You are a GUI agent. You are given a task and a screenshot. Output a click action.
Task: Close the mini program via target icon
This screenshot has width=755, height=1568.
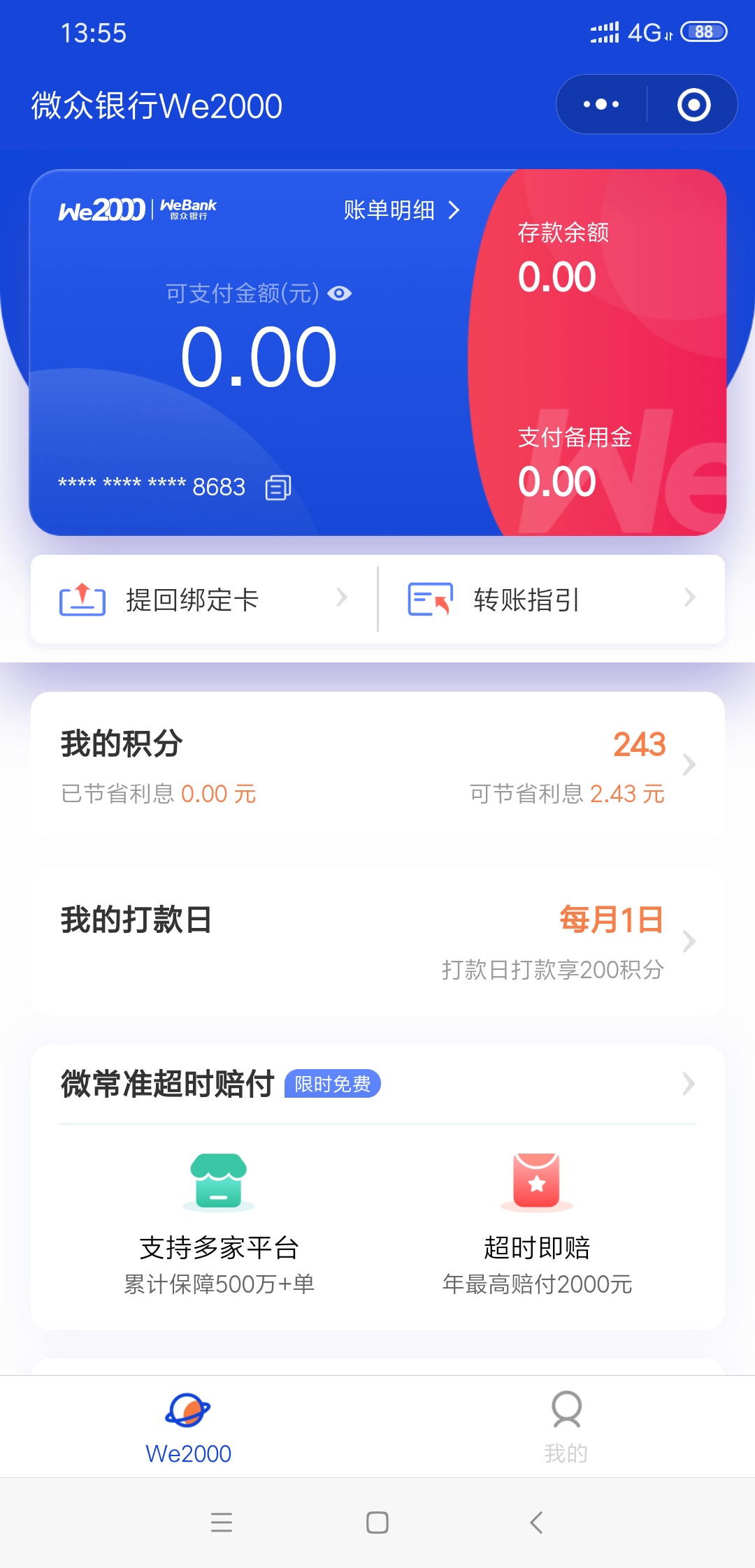(x=693, y=105)
